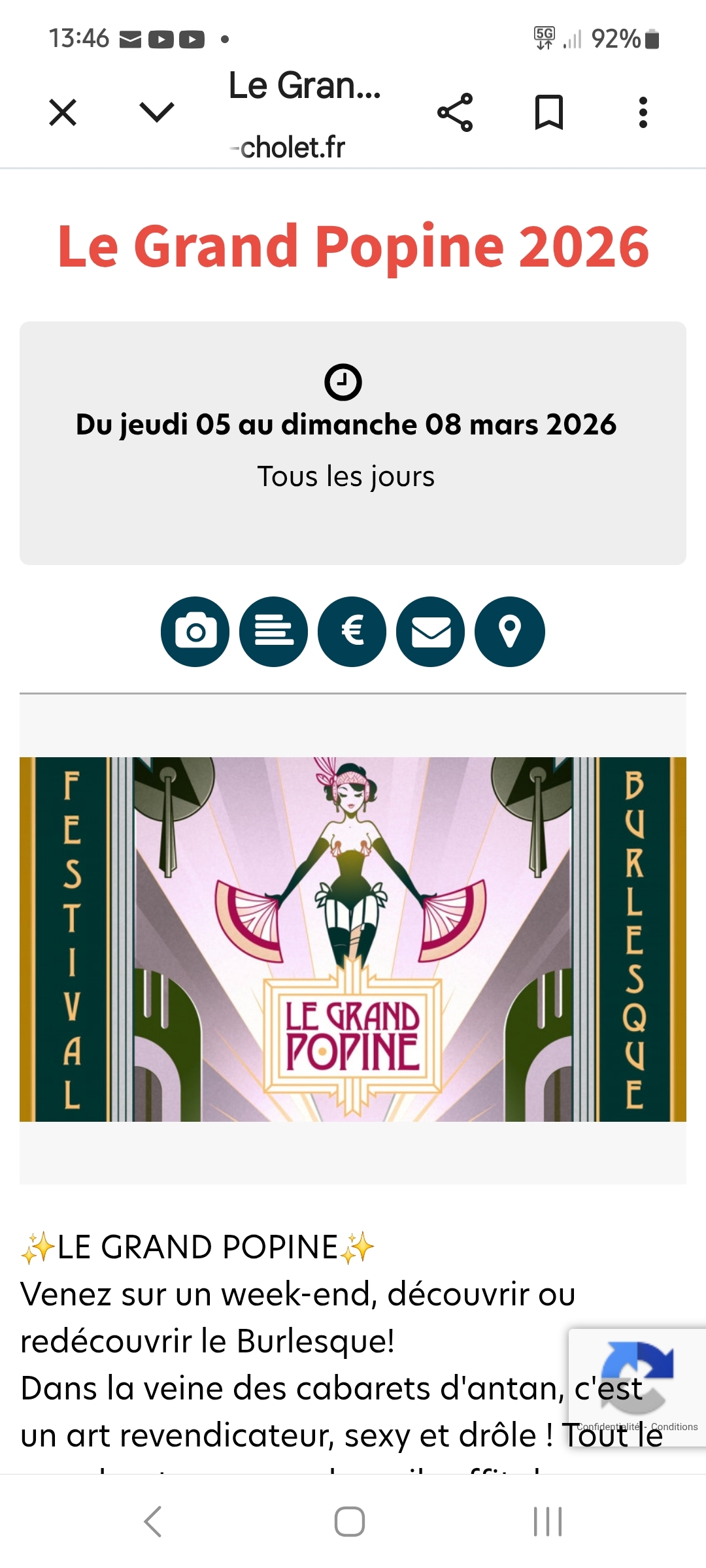Bookmark the Le Grand Popine page
706x1568 pixels.
[548, 112]
